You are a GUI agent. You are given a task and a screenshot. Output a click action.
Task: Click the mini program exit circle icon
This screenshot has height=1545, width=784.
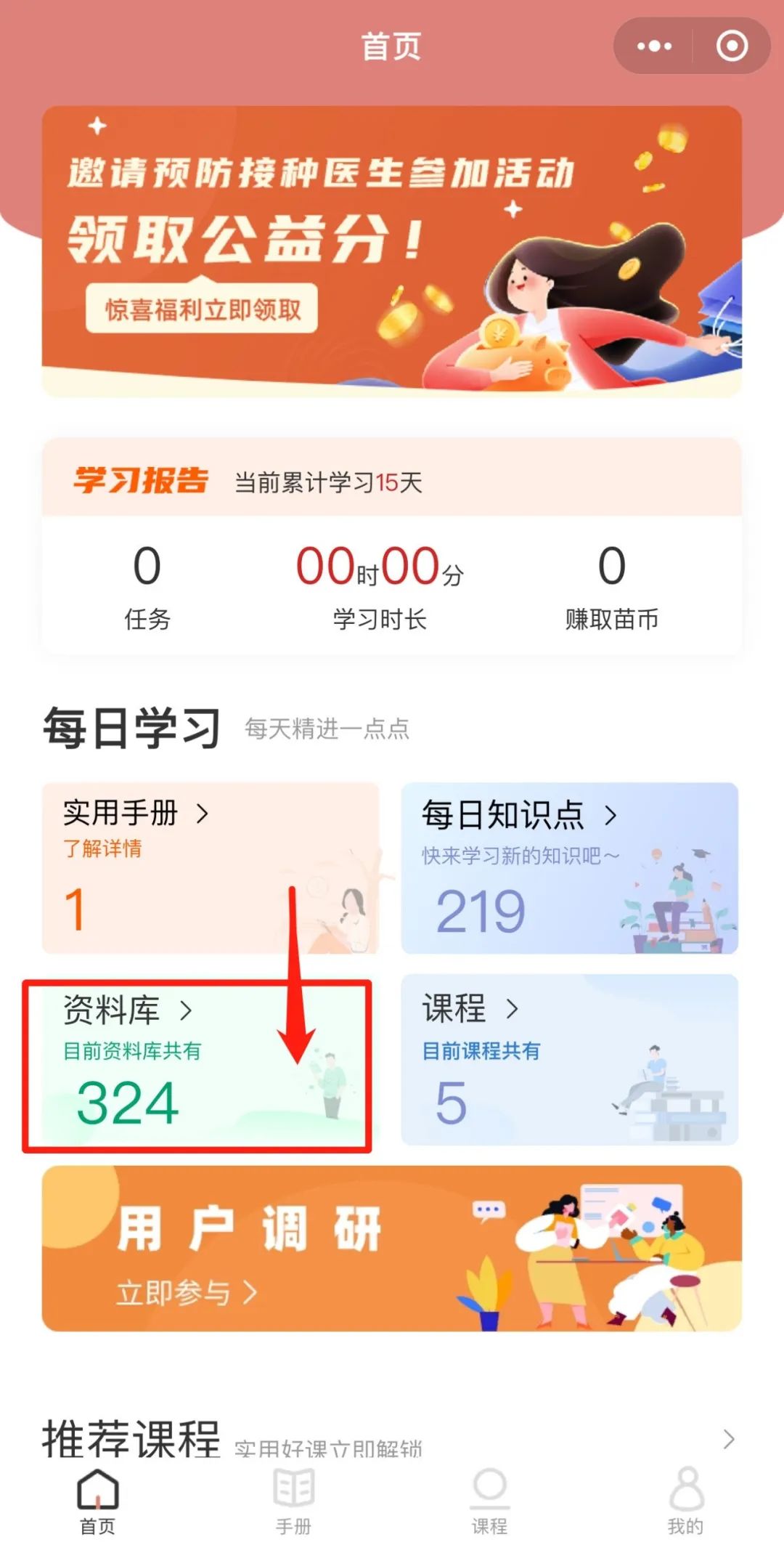732,46
